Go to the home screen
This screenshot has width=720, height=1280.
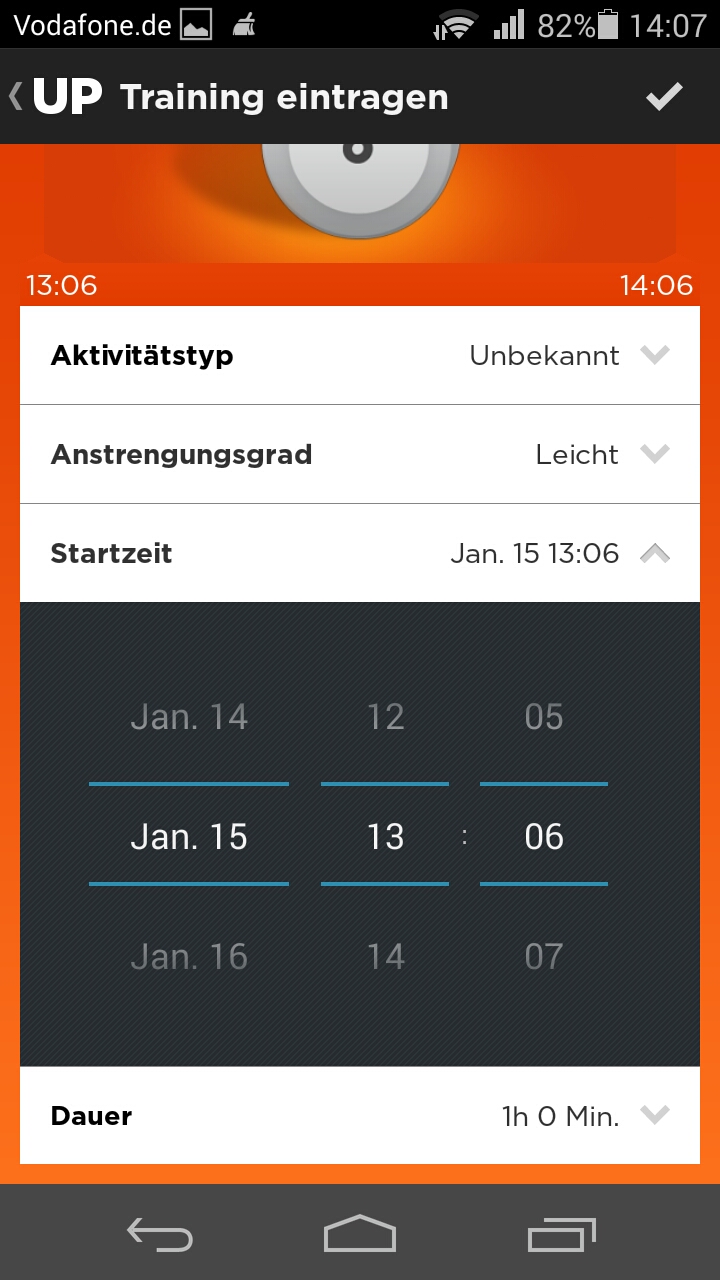coord(360,1234)
